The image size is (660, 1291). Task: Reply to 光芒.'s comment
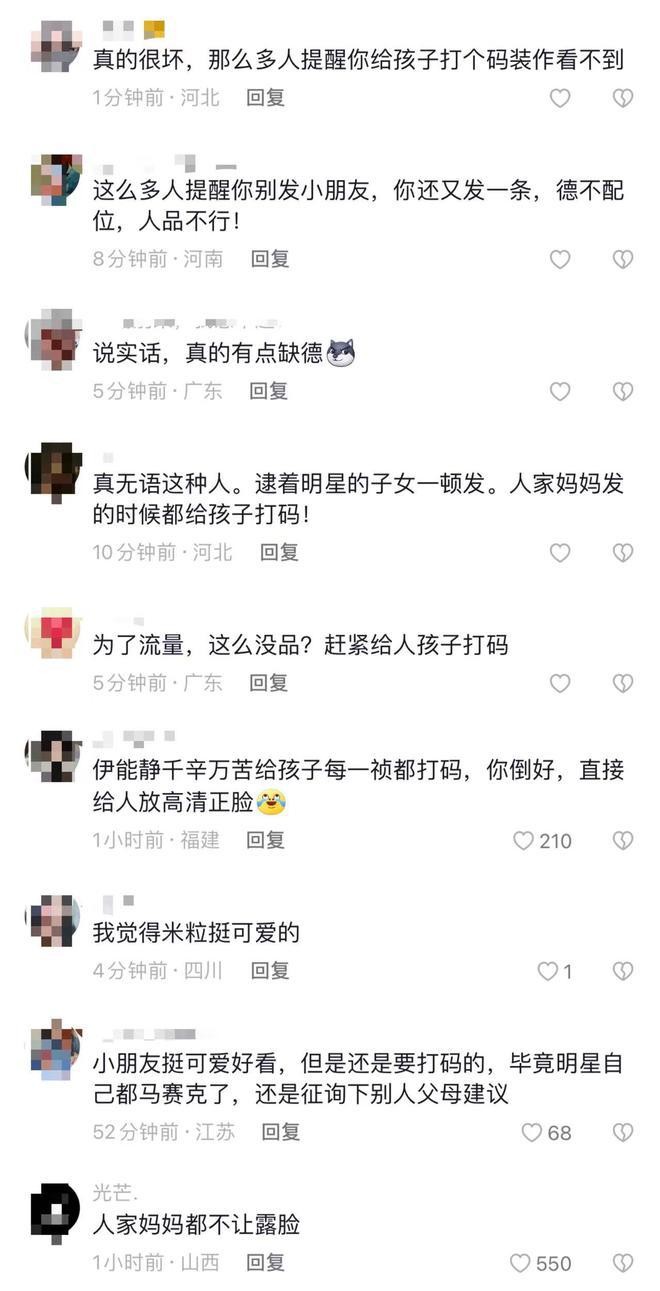tap(266, 1263)
